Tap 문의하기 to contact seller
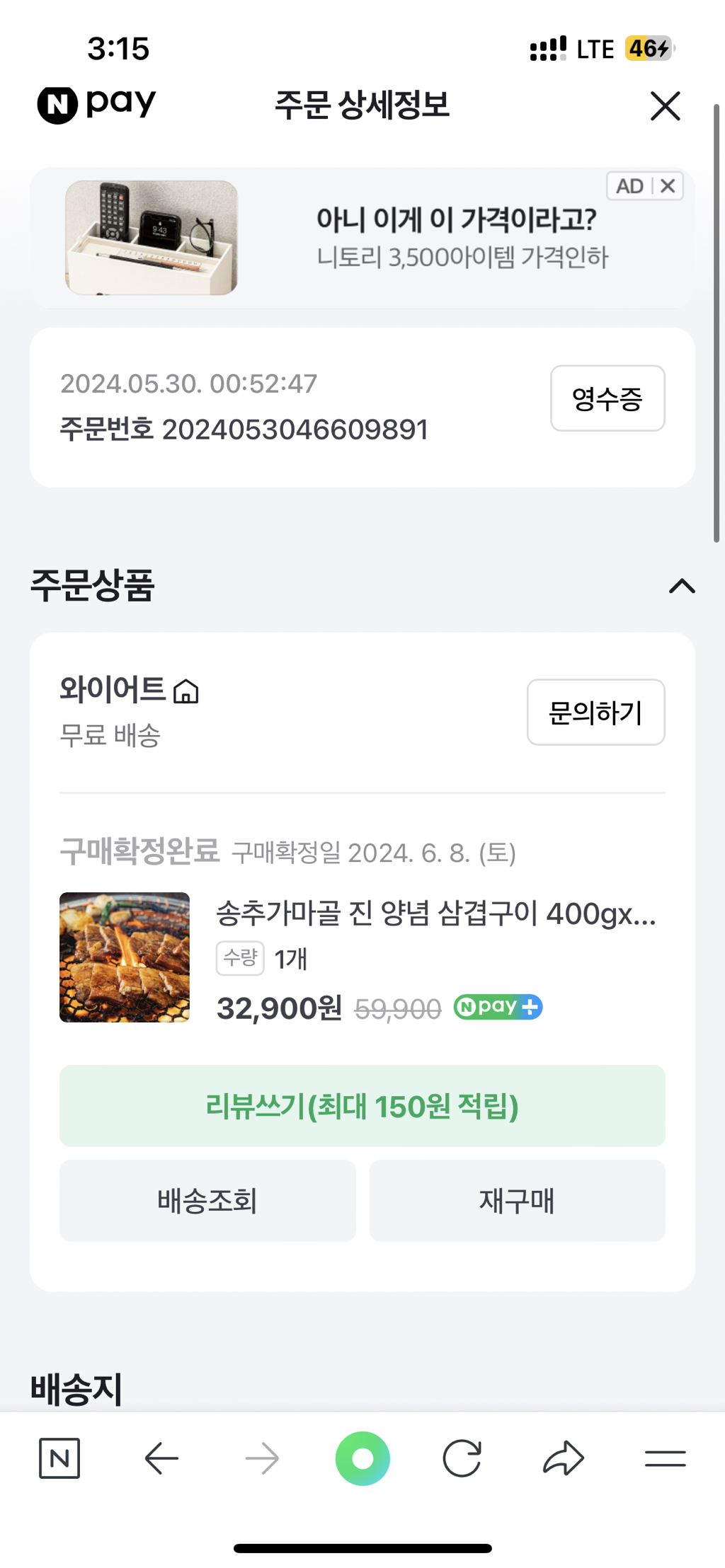 (x=595, y=713)
